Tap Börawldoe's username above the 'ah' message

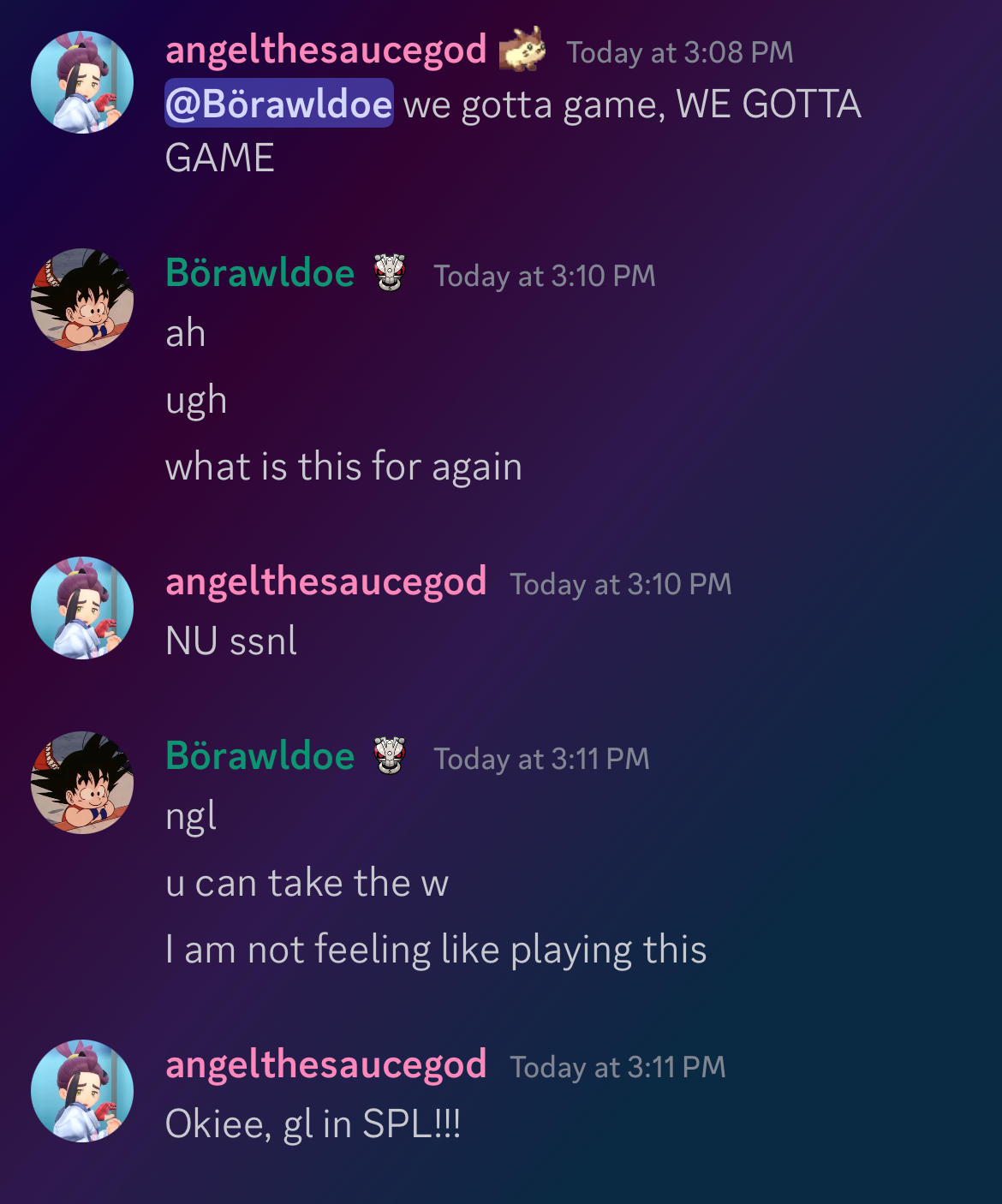pos(259,273)
